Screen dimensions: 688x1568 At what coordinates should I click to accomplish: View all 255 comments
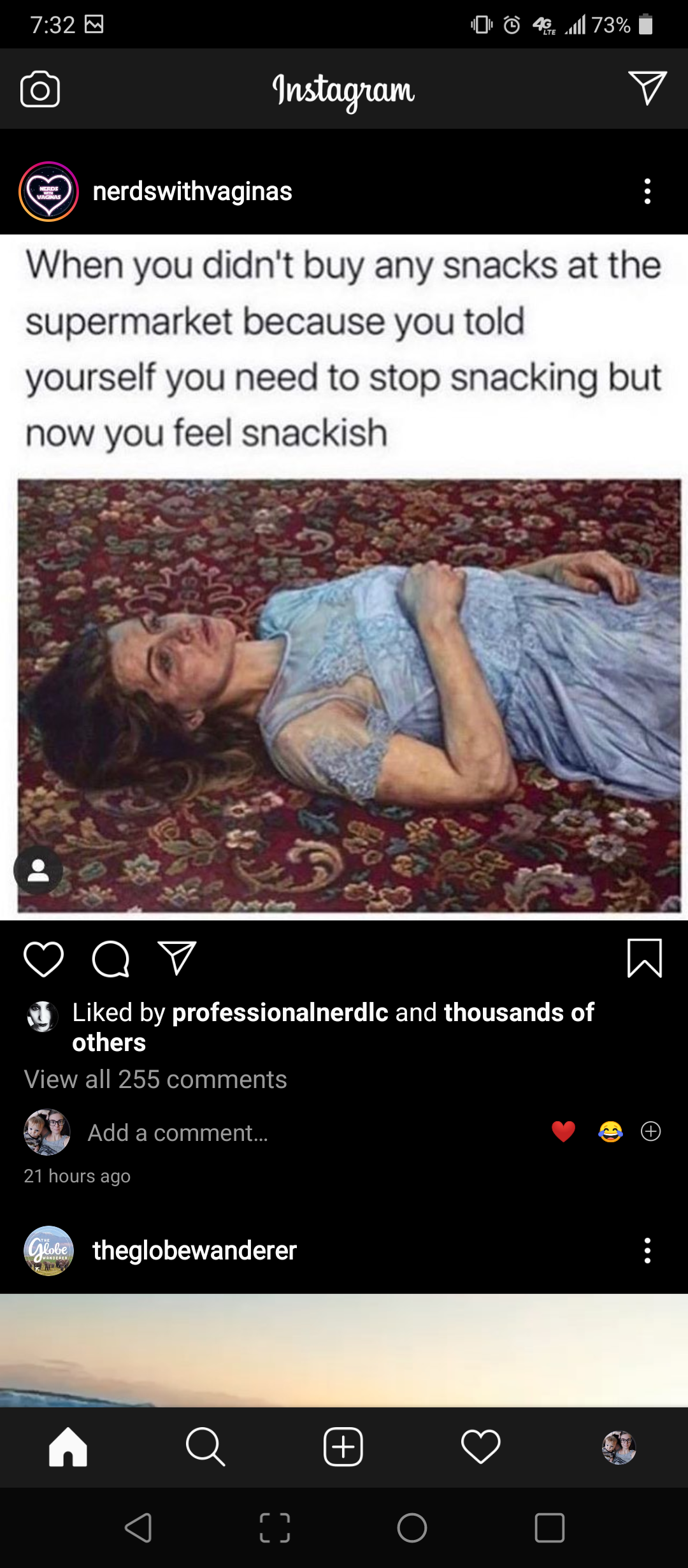point(155,1080)
